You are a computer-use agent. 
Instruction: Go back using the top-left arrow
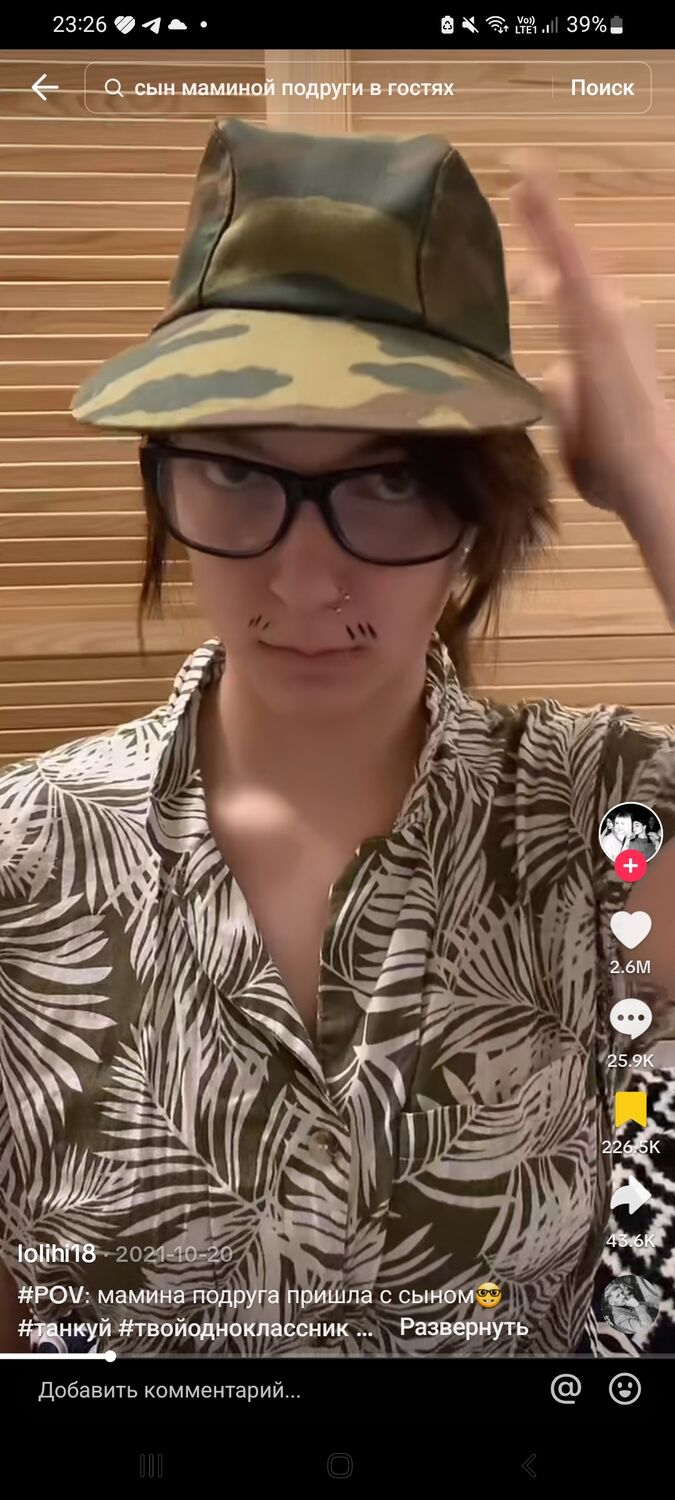(44, 88)
